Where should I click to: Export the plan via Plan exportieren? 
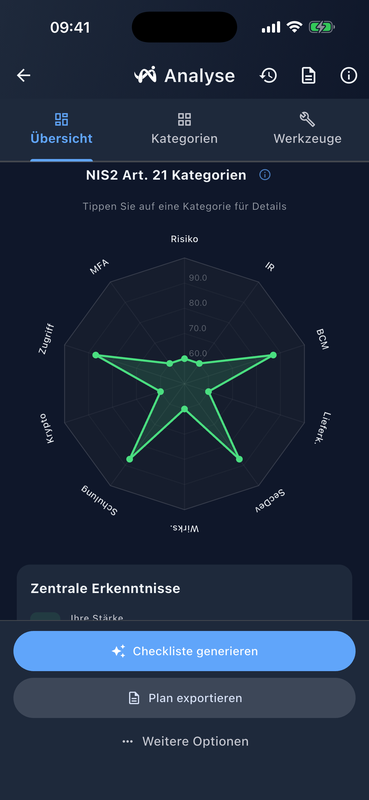point(184,698)
